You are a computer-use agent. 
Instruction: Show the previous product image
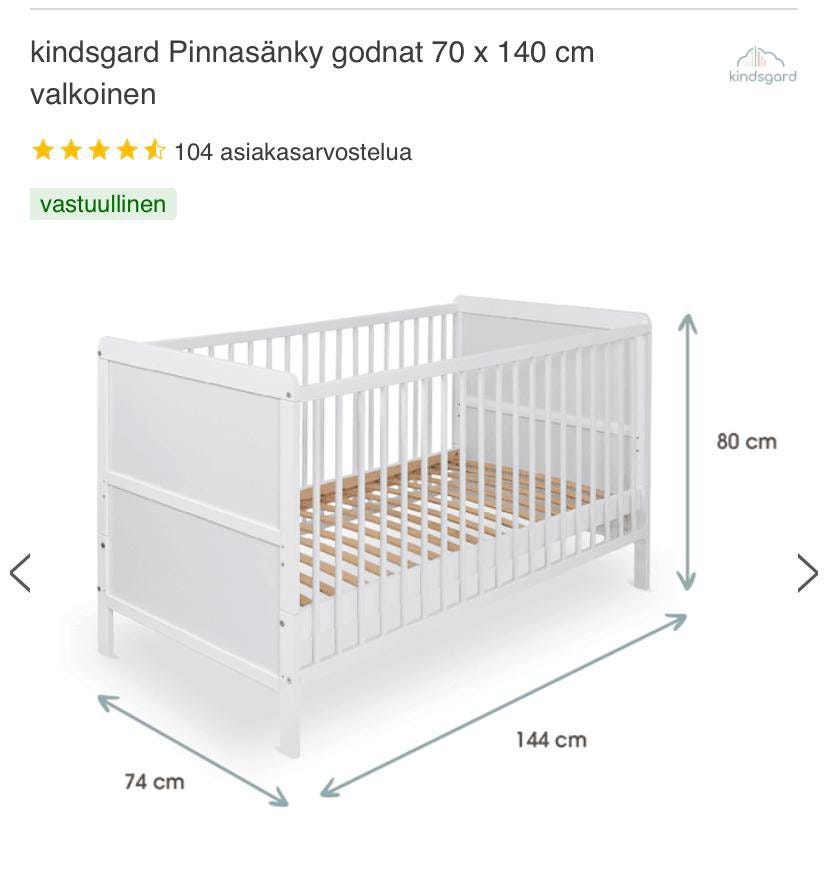20,573
